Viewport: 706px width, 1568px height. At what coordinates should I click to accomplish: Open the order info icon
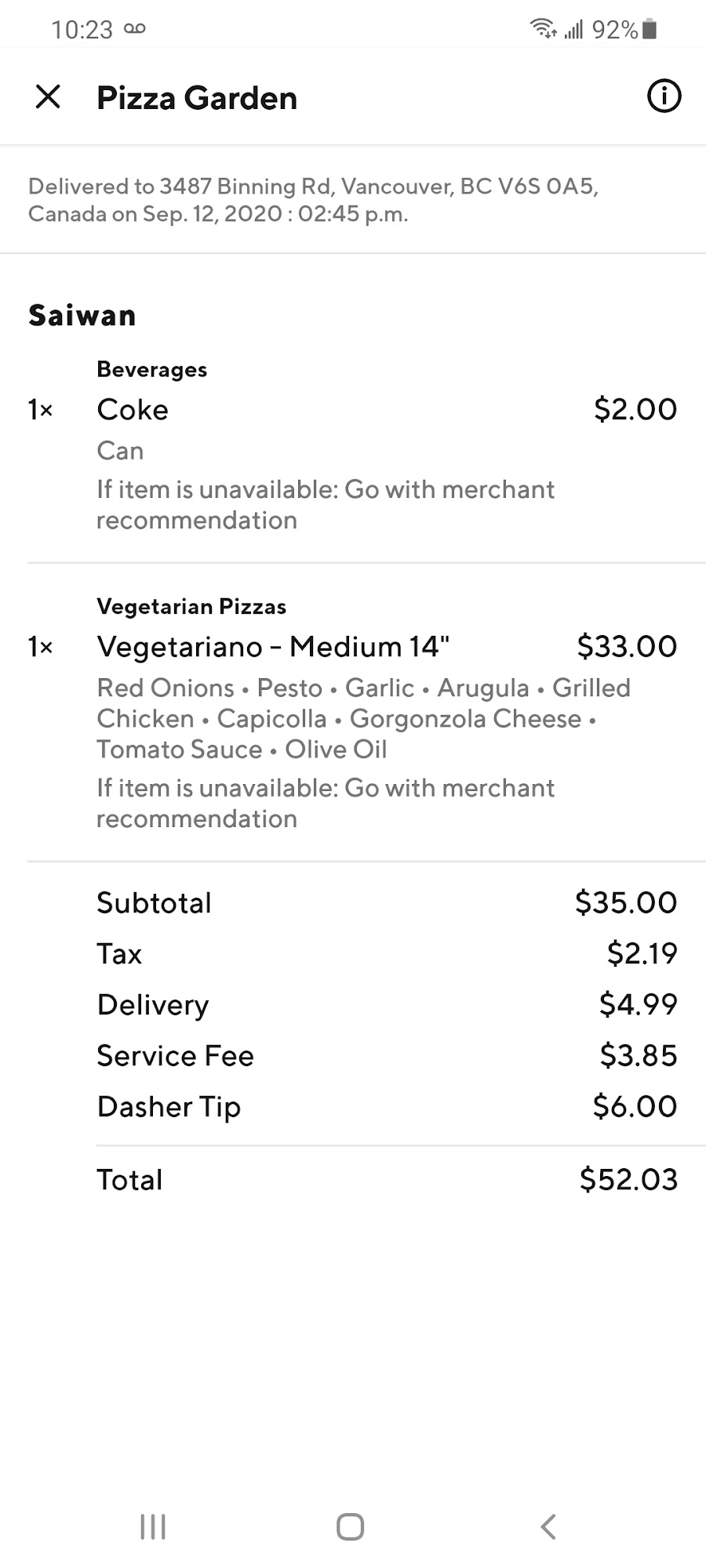(x=664, y=97)
